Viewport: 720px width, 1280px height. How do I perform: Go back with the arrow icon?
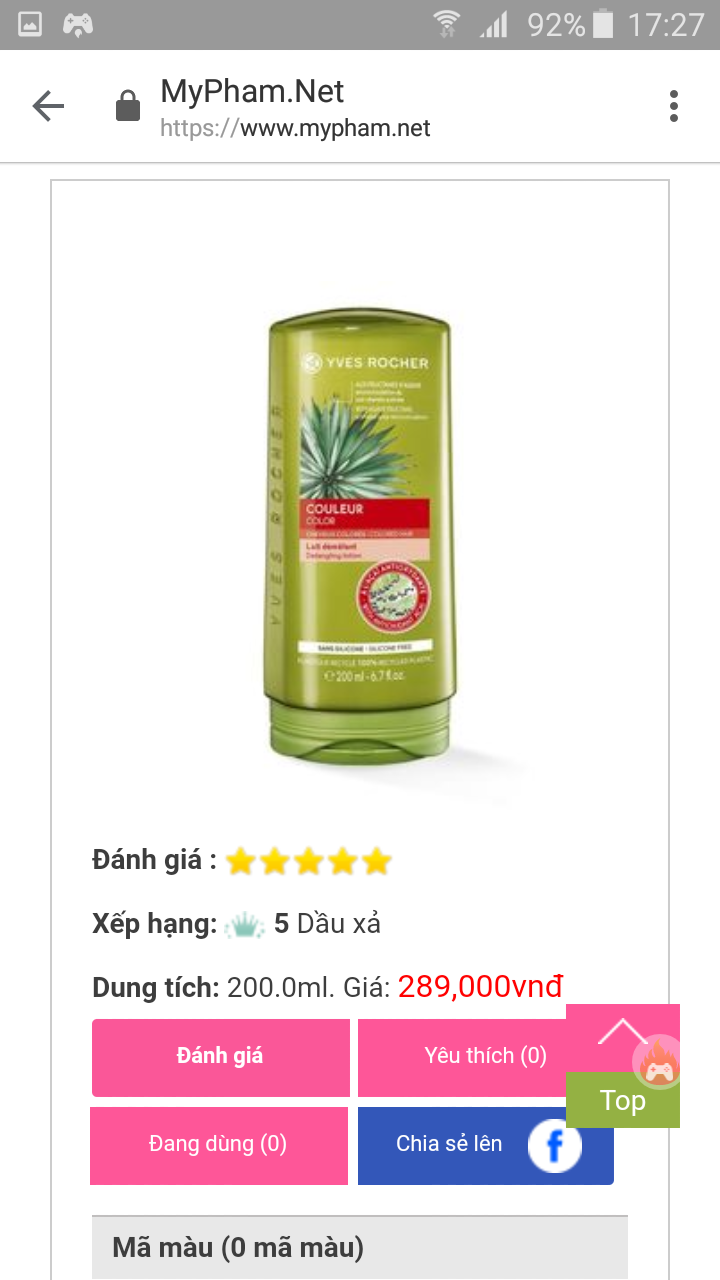(48, 106)
